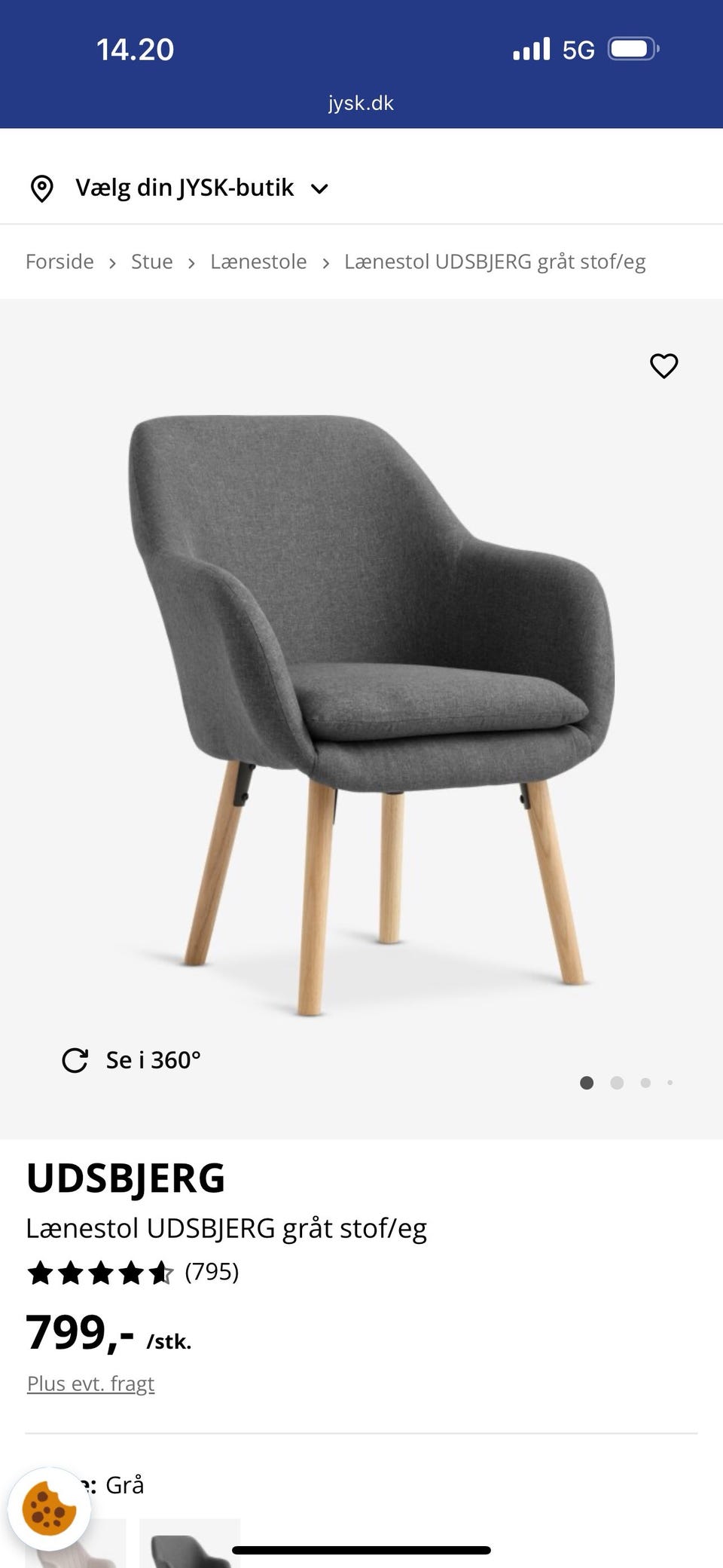This screenshot has height=1568, width=723.
Task: Tap the jysk.dk address bar
Action: point(361,103)
